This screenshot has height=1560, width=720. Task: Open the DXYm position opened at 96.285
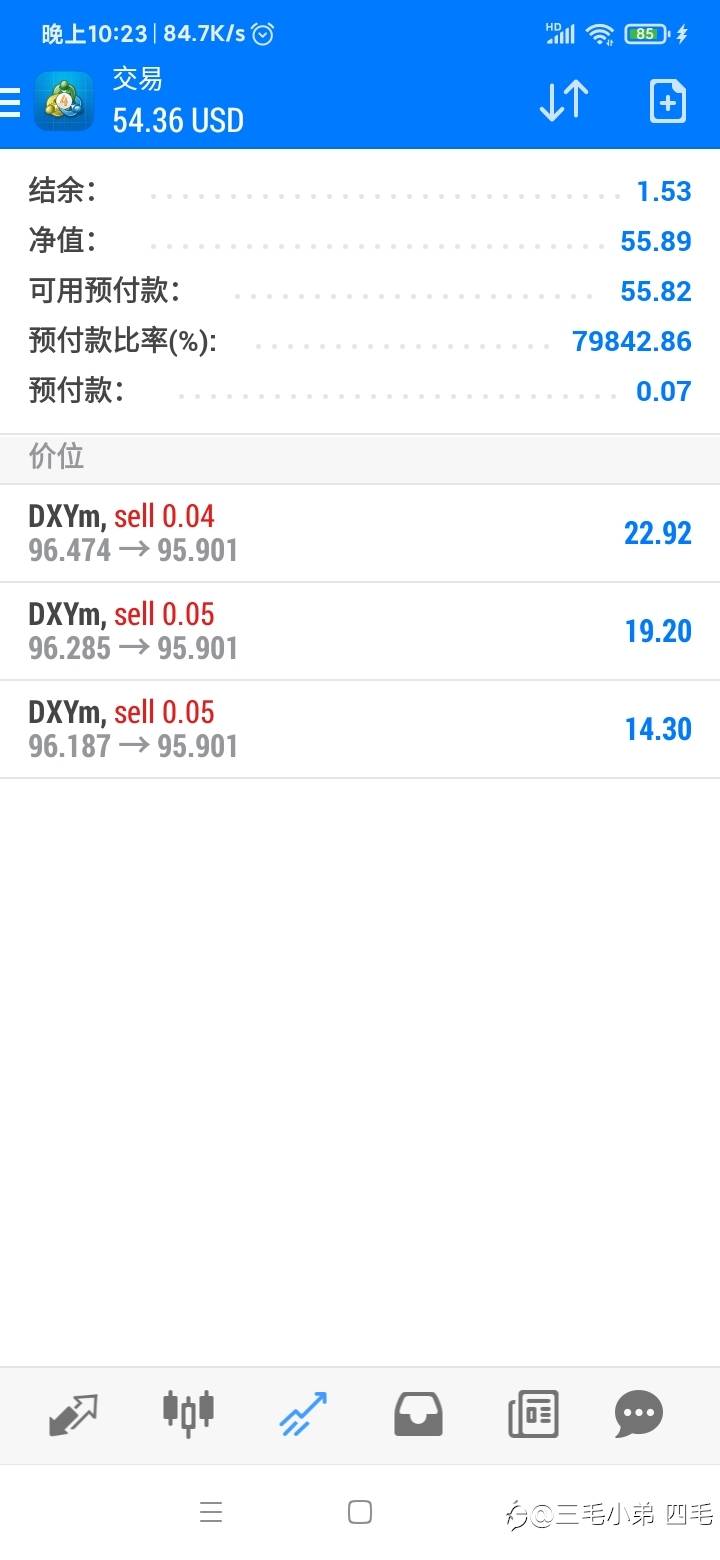360,632
